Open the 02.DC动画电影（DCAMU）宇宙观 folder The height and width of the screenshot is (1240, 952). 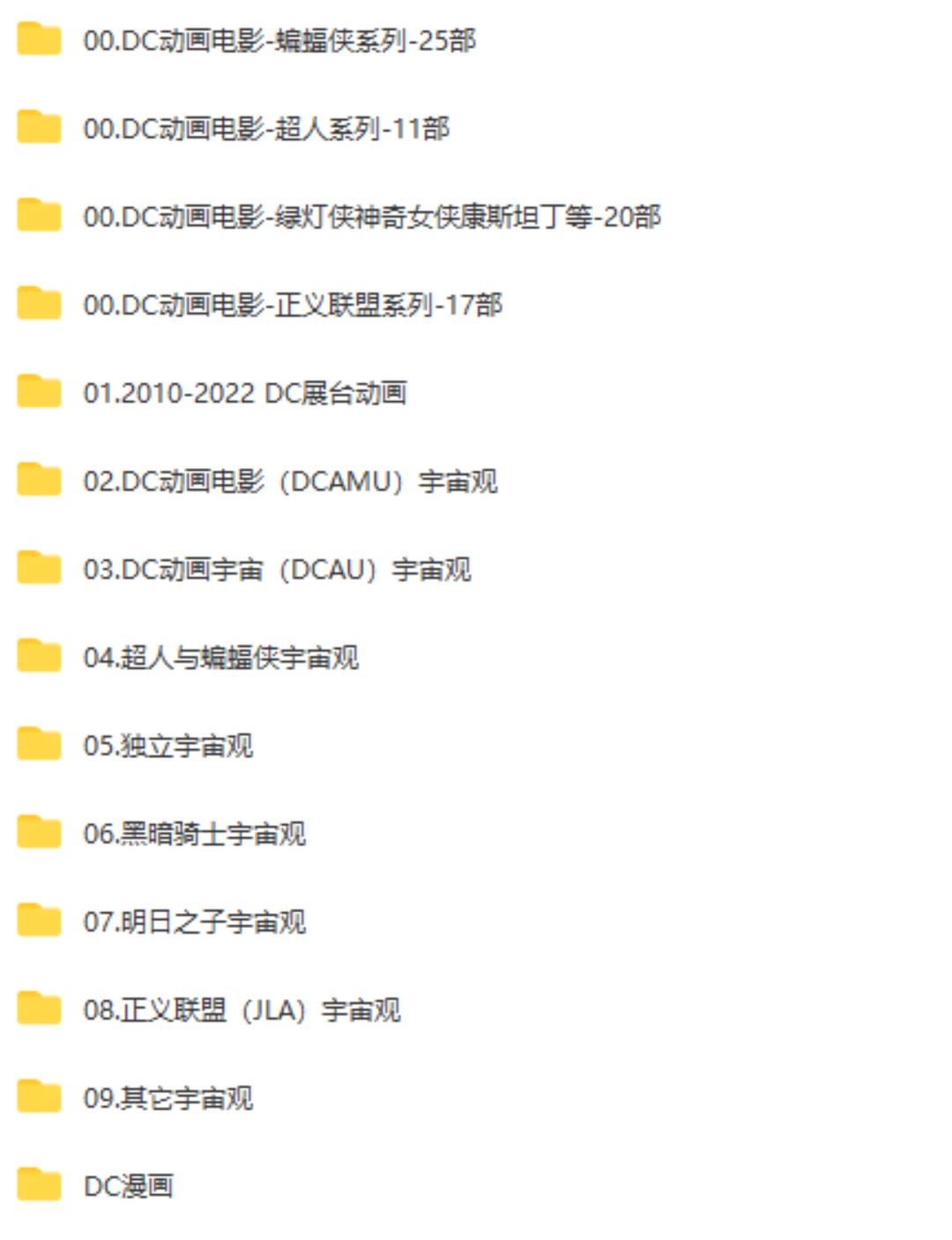pos(290,481)
